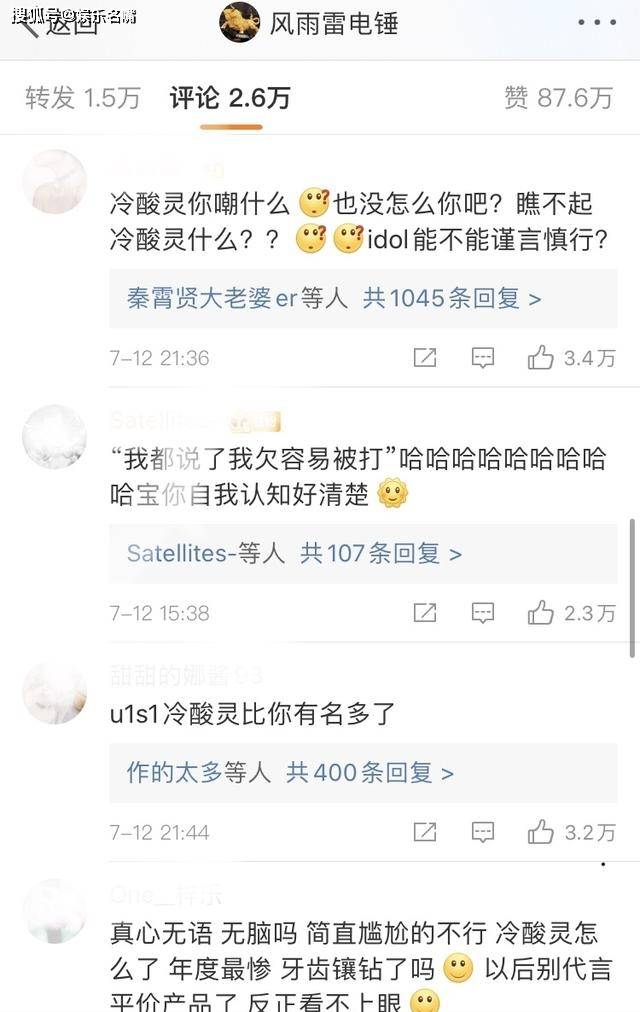Reply to the comment posted 7-12 21:44
This screenshot has height=1012, width=640.
[x=483, y=832]
